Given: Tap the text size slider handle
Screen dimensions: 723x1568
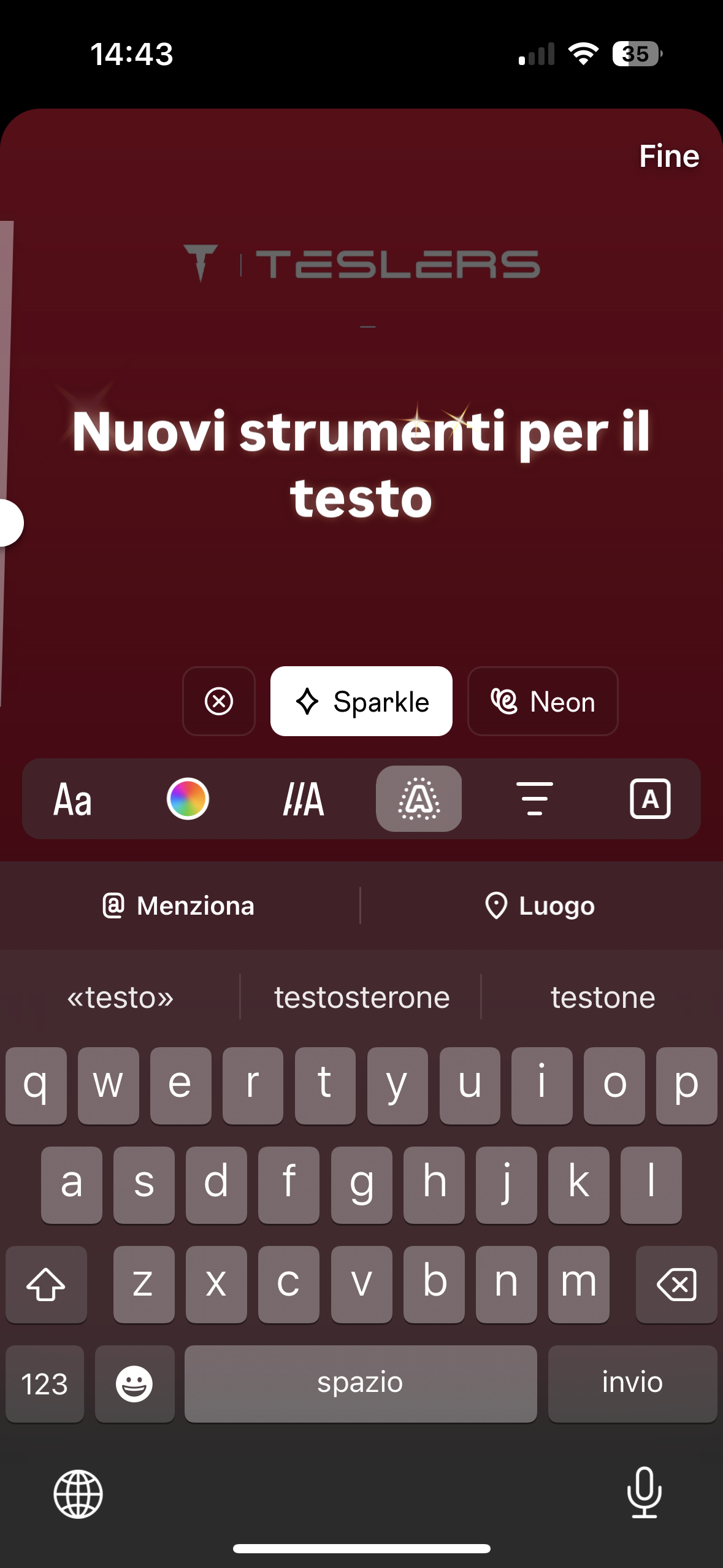Looking at the screenshot, I should pos(7,523).
